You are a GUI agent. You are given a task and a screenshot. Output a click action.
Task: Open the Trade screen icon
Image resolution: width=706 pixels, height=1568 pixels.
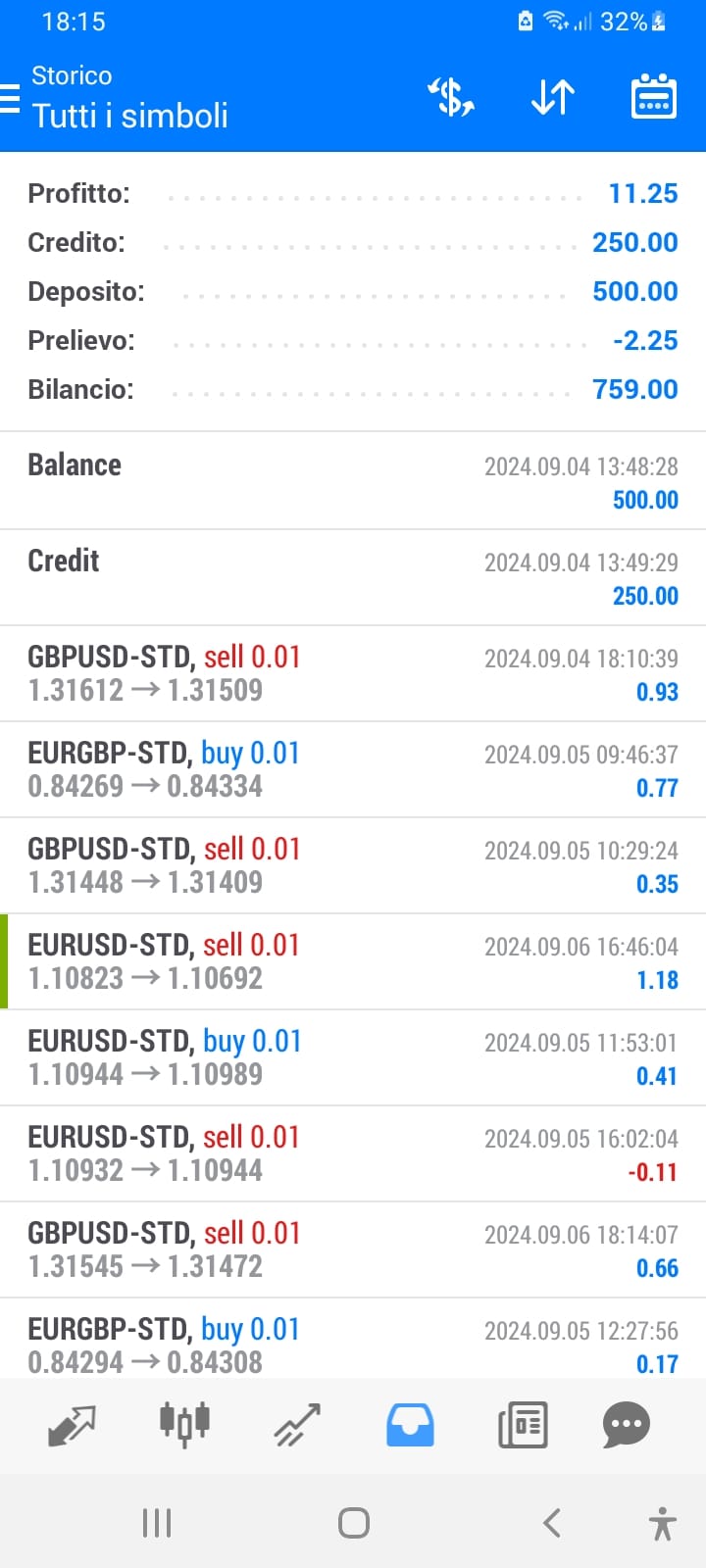click(296, 1426)
